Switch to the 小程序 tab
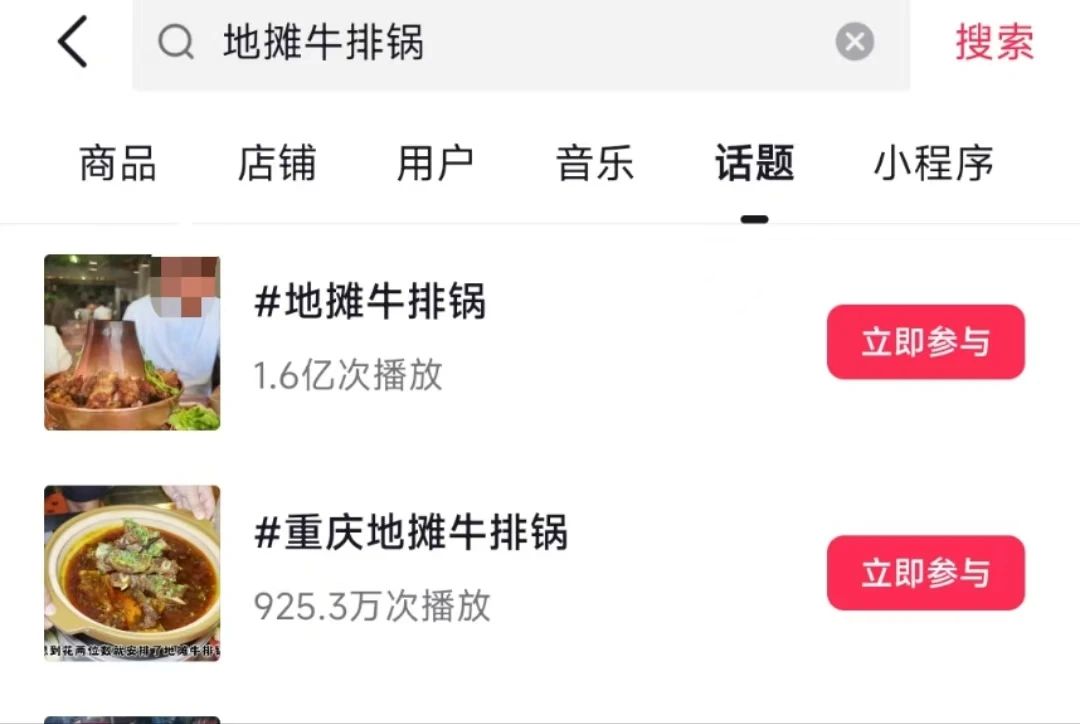The height and width of the screenshot is (724, 1080). pos(933,163)
